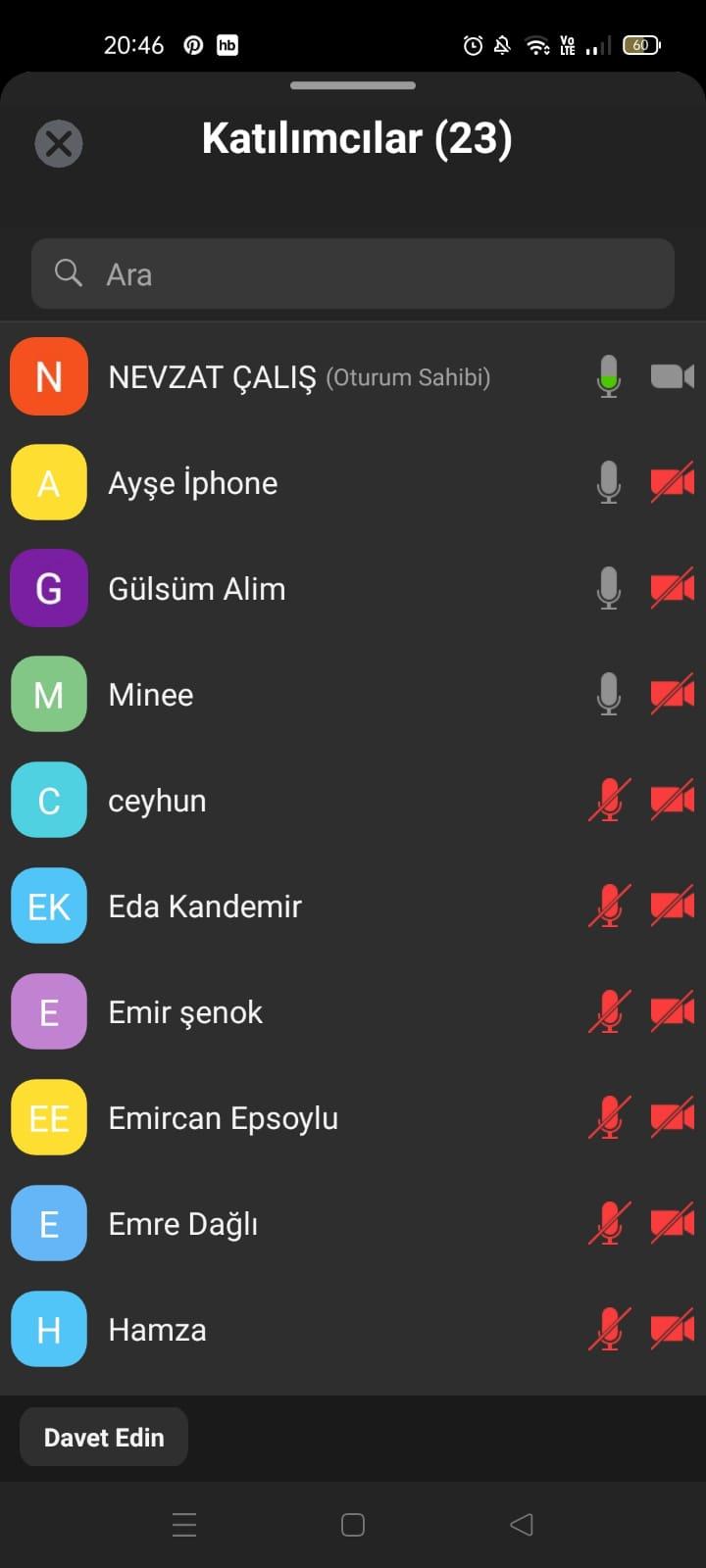Open recent apps from the navigation bar
706x1568 pixels.
(x=184, y=1524)
